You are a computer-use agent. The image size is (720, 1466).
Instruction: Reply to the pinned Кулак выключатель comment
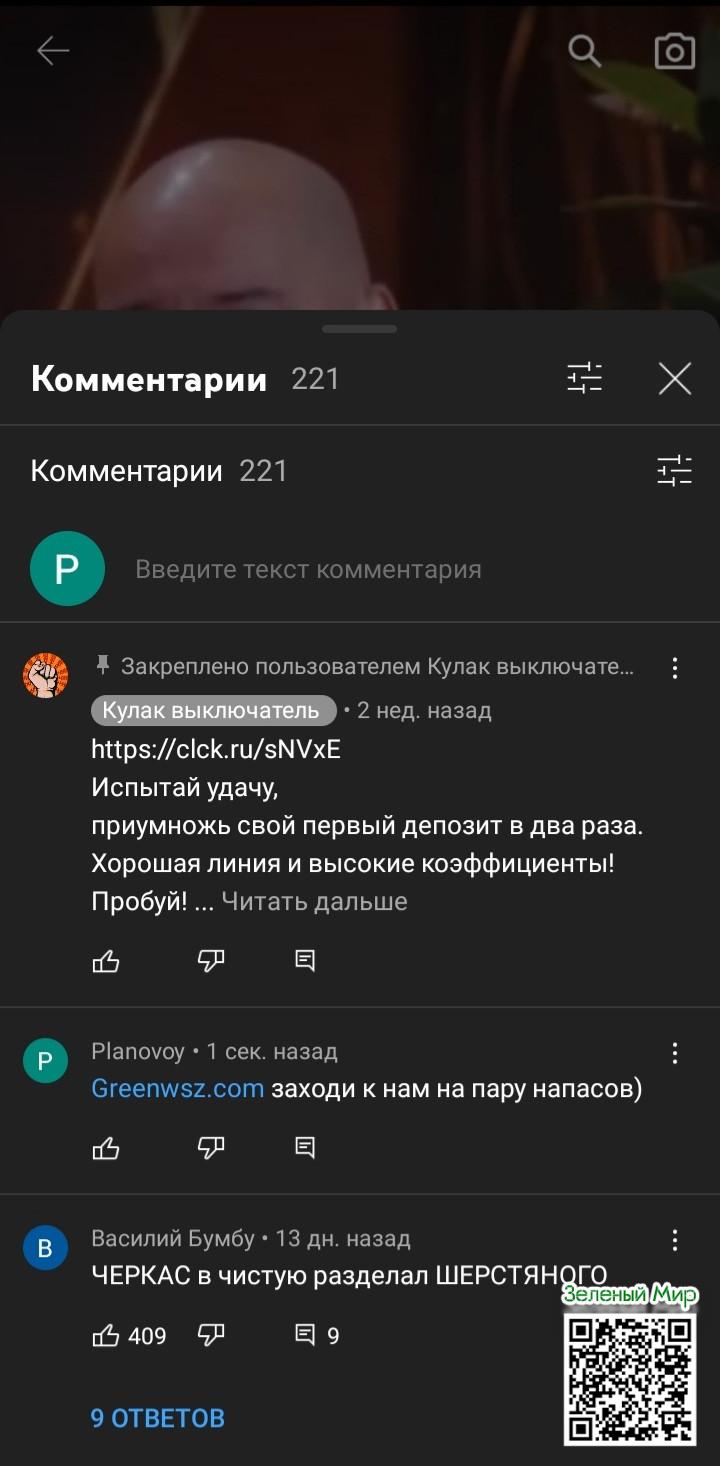pos(305,962)
